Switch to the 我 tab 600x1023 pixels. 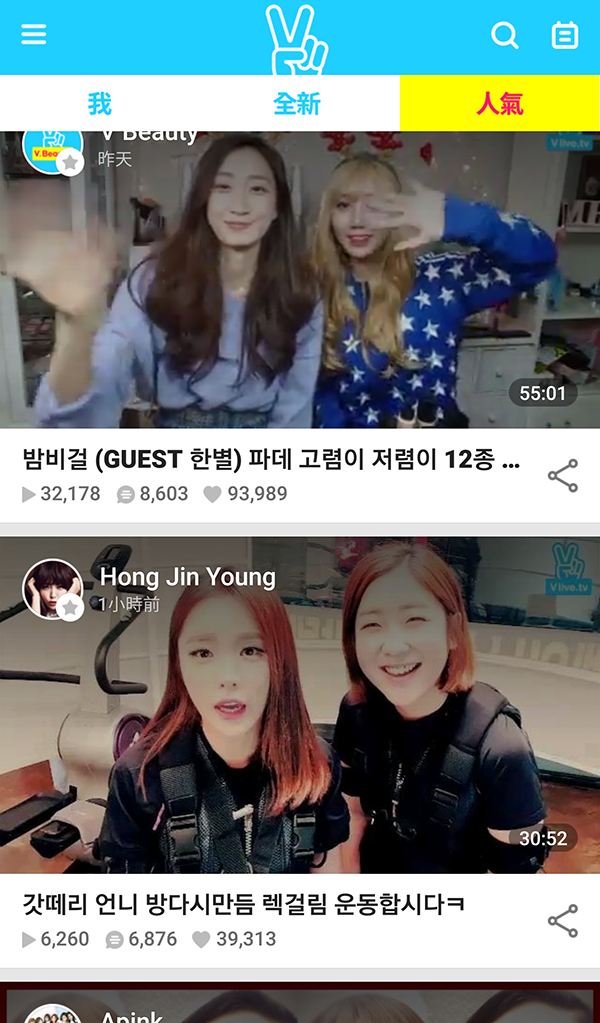(99, 103)
